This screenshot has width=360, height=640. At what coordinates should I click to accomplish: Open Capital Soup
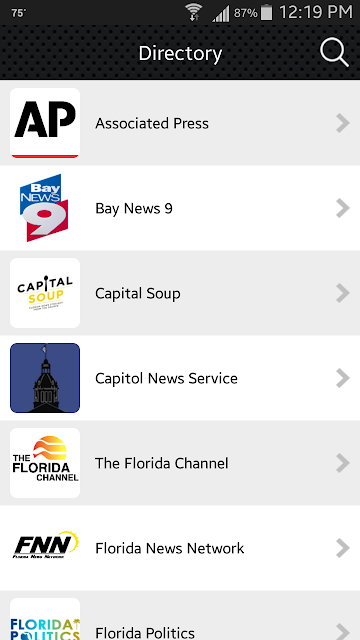[180, 293]
